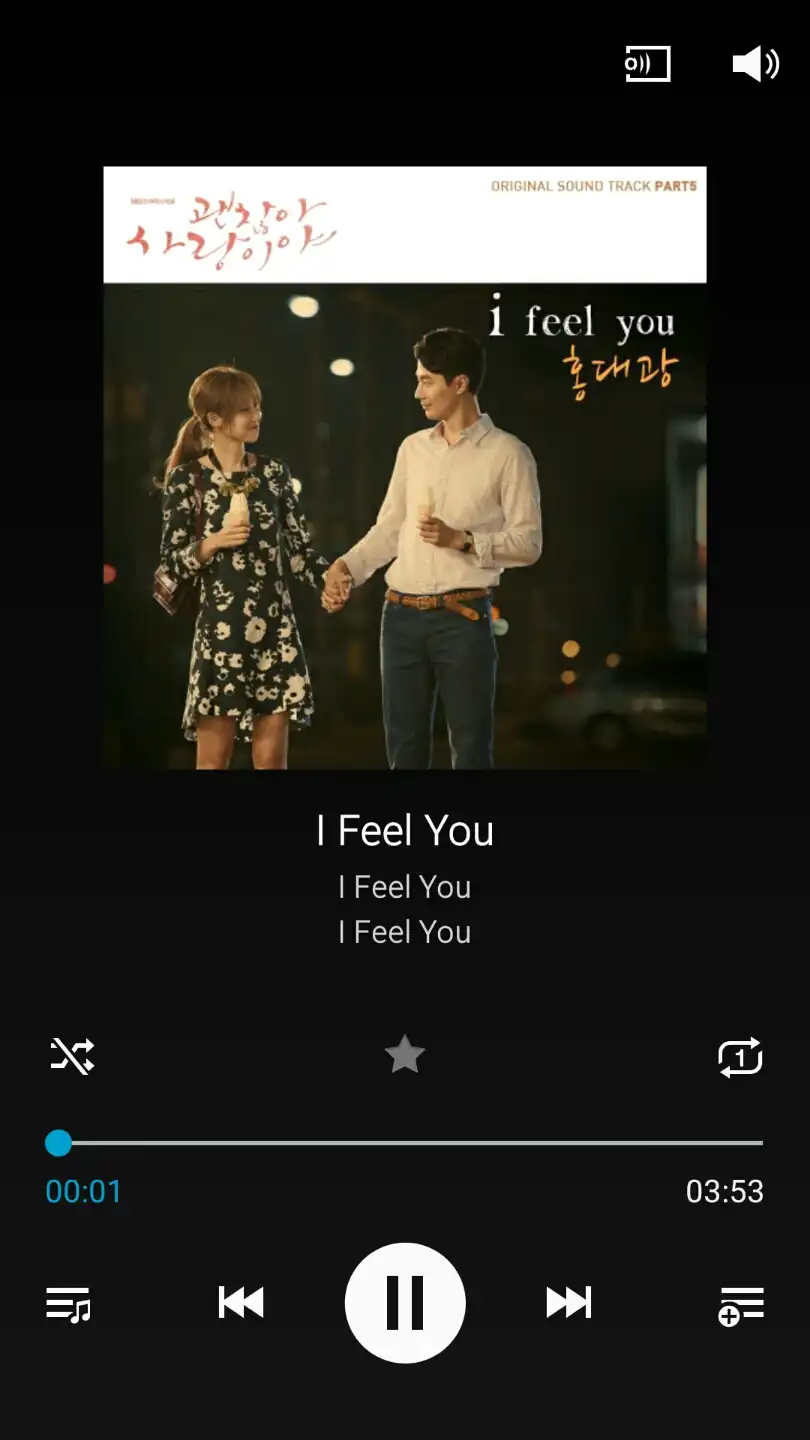
Task: Toggle shuffle playback
Action: [72, 1056]
